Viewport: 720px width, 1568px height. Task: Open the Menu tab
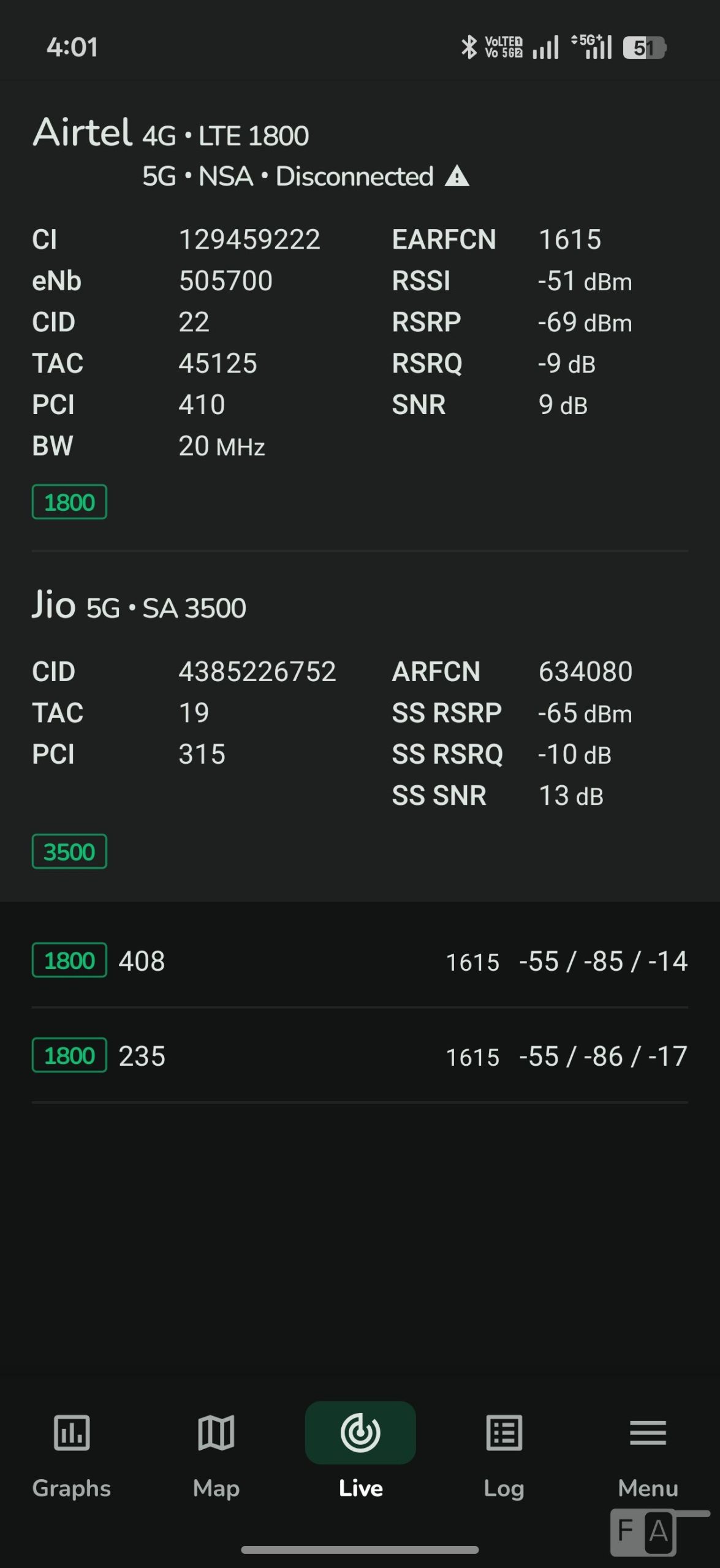(x=648, y=1452)
